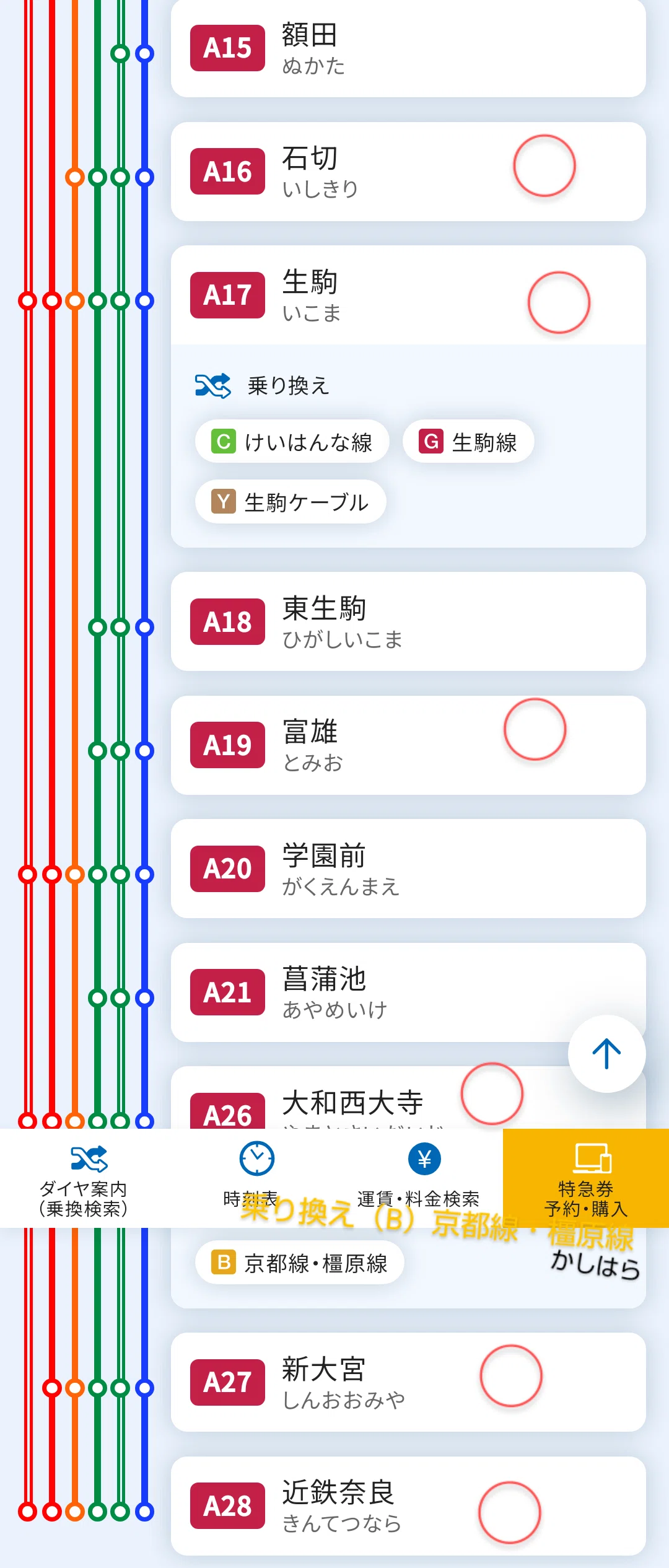
Task: Open the 京都線・橿原線 transfer chip
Action: [x=300, y=1263]
